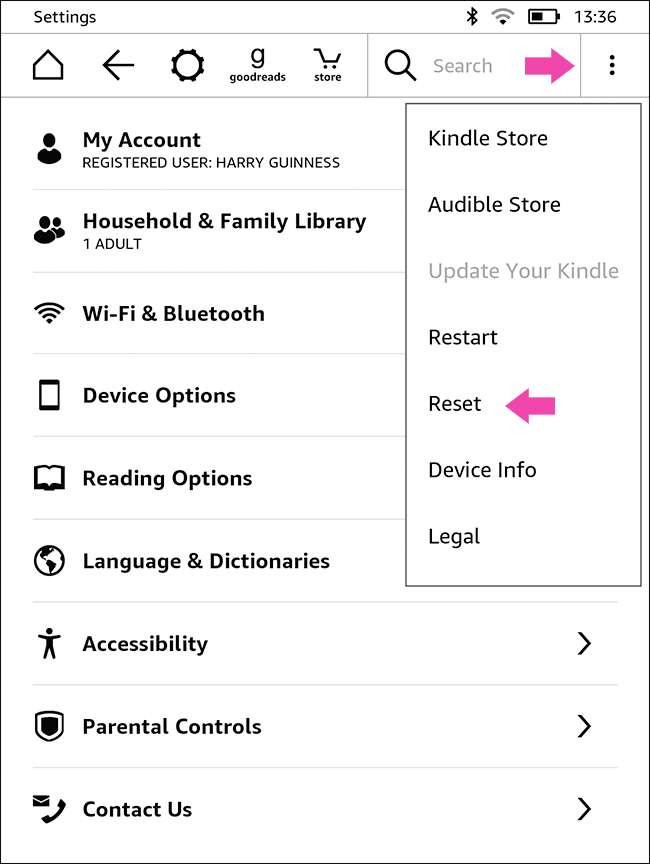650x864 pixels.
Task: Open Audible Store from the menu
Action: coord(494,204)
